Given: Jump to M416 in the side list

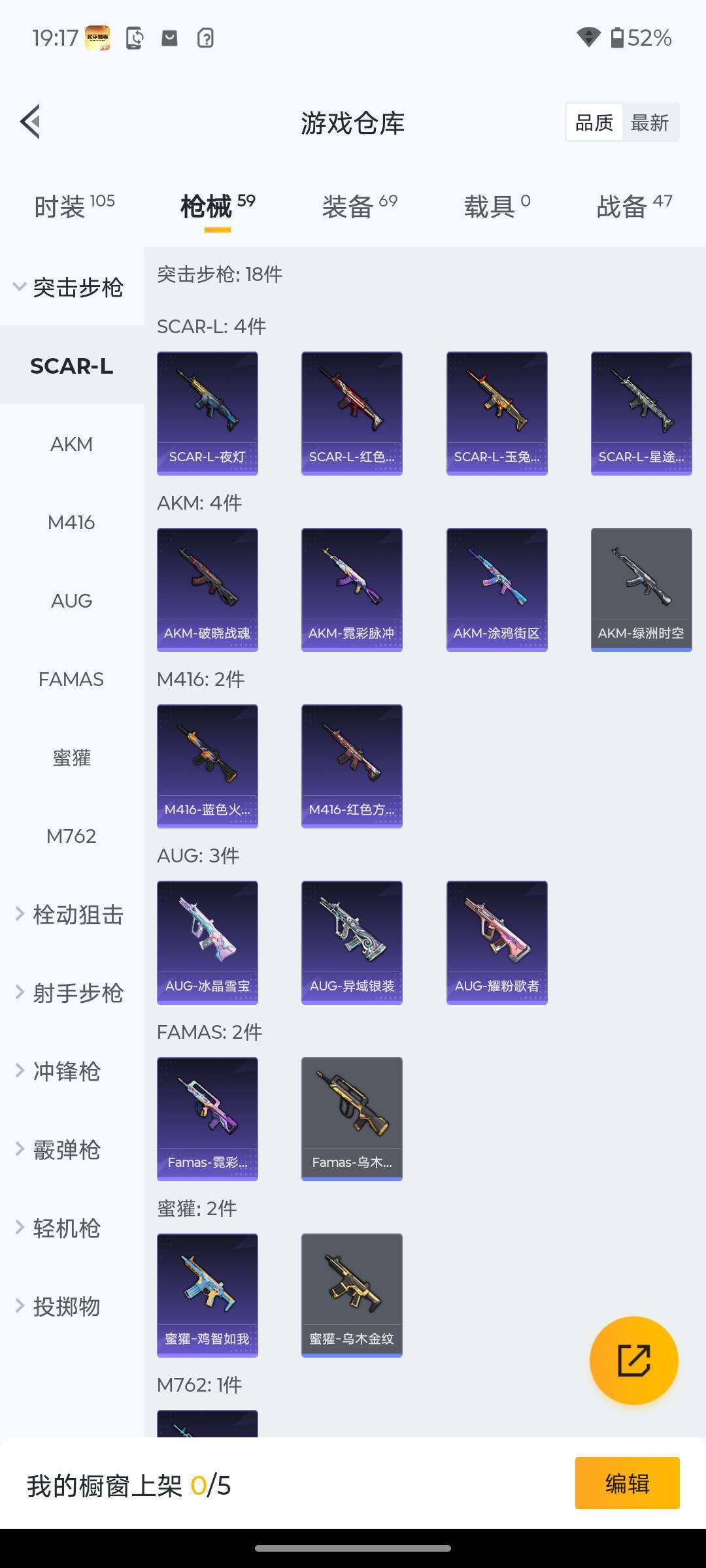Looking at the screenshot, I should pyautogui.click(x=71, y=523).
